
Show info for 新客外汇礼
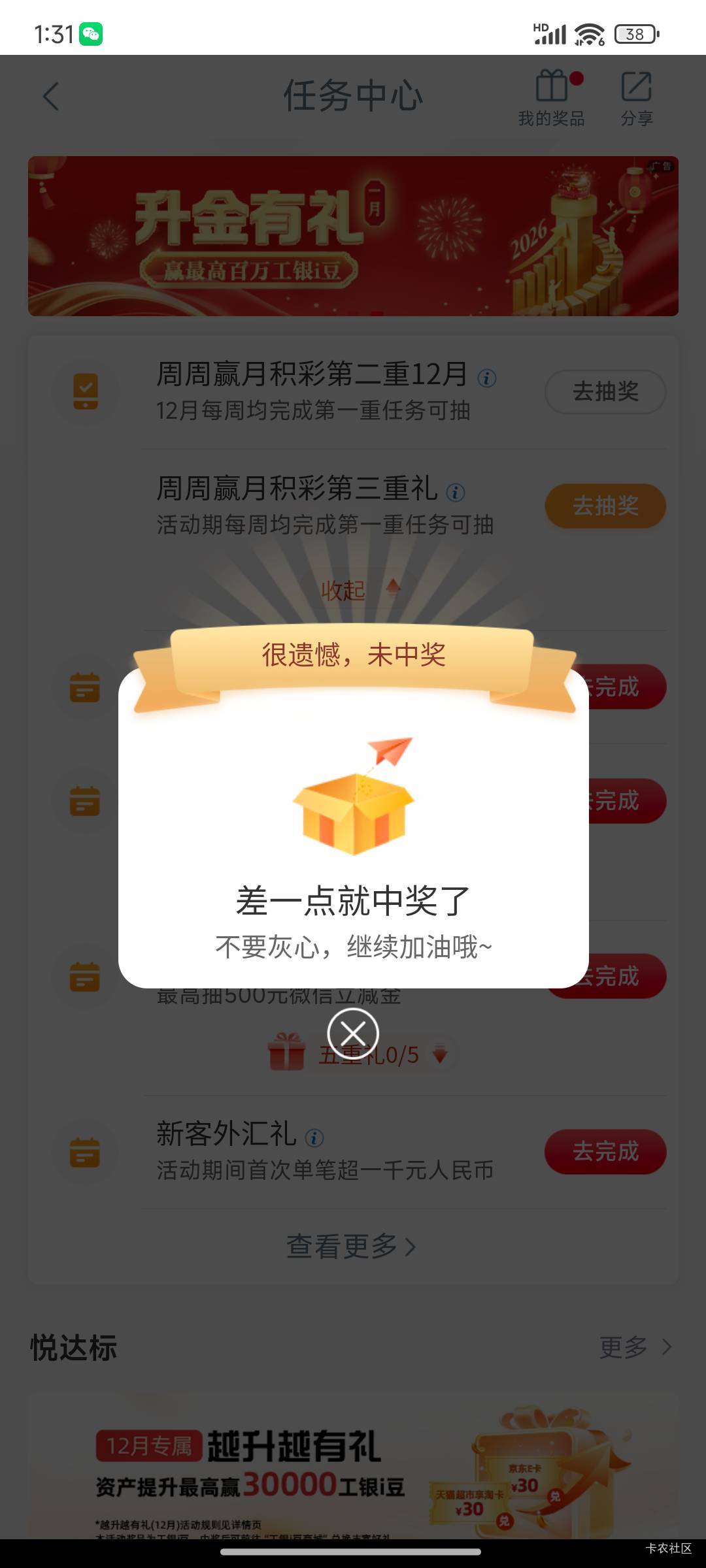(x=314, y=1138)
